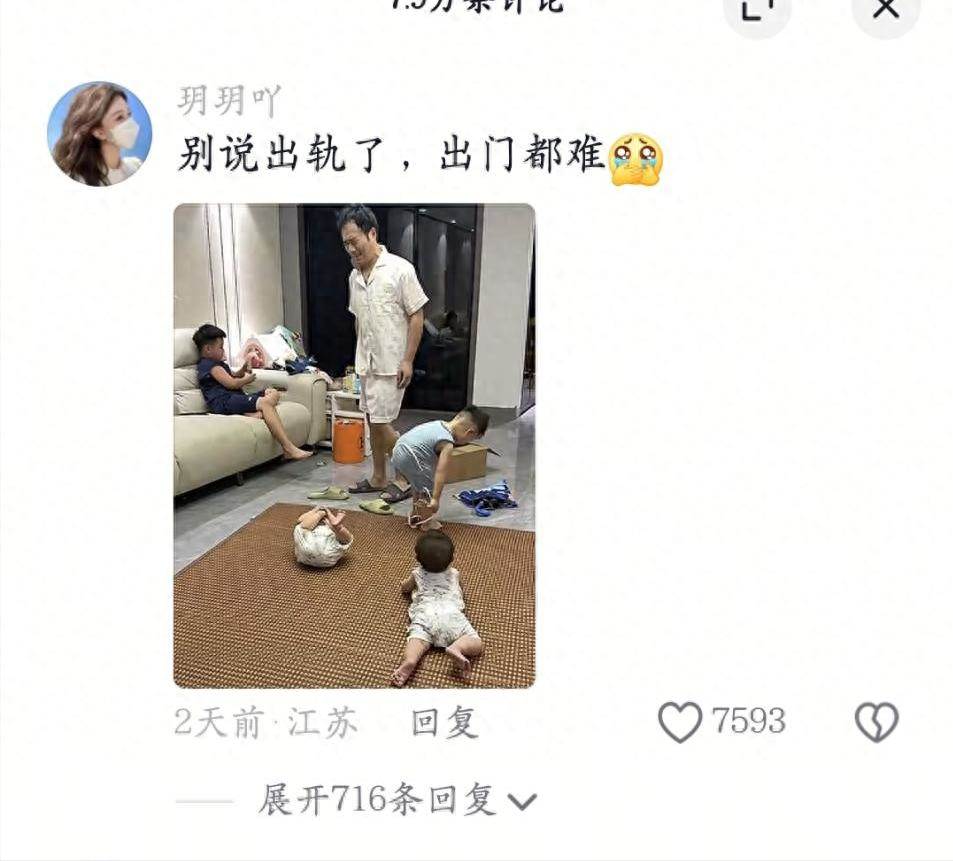The height and width of the screenshot is (861, 953).
Task: Expand the 716 replies
Action: coord(397,800)
